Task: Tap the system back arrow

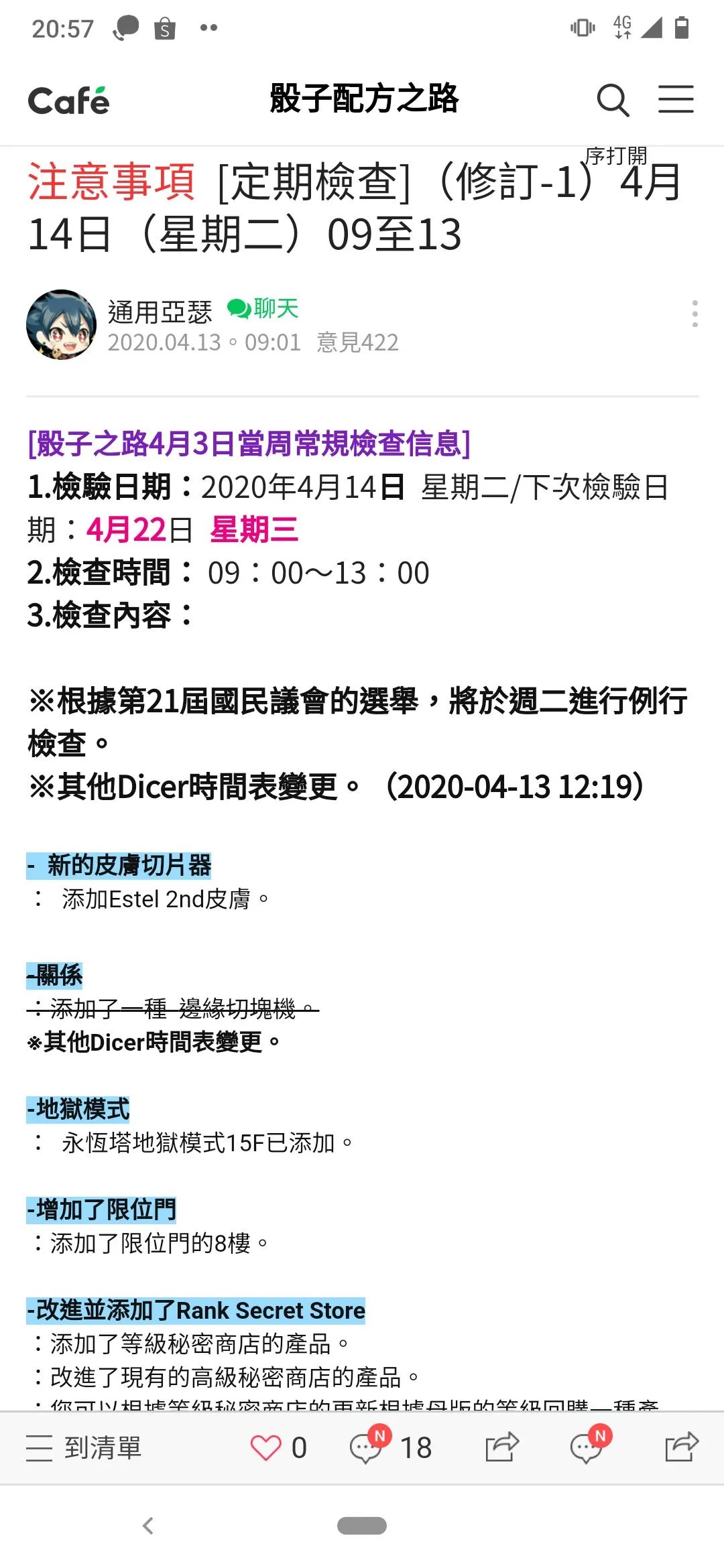Action: (148, 1526)
